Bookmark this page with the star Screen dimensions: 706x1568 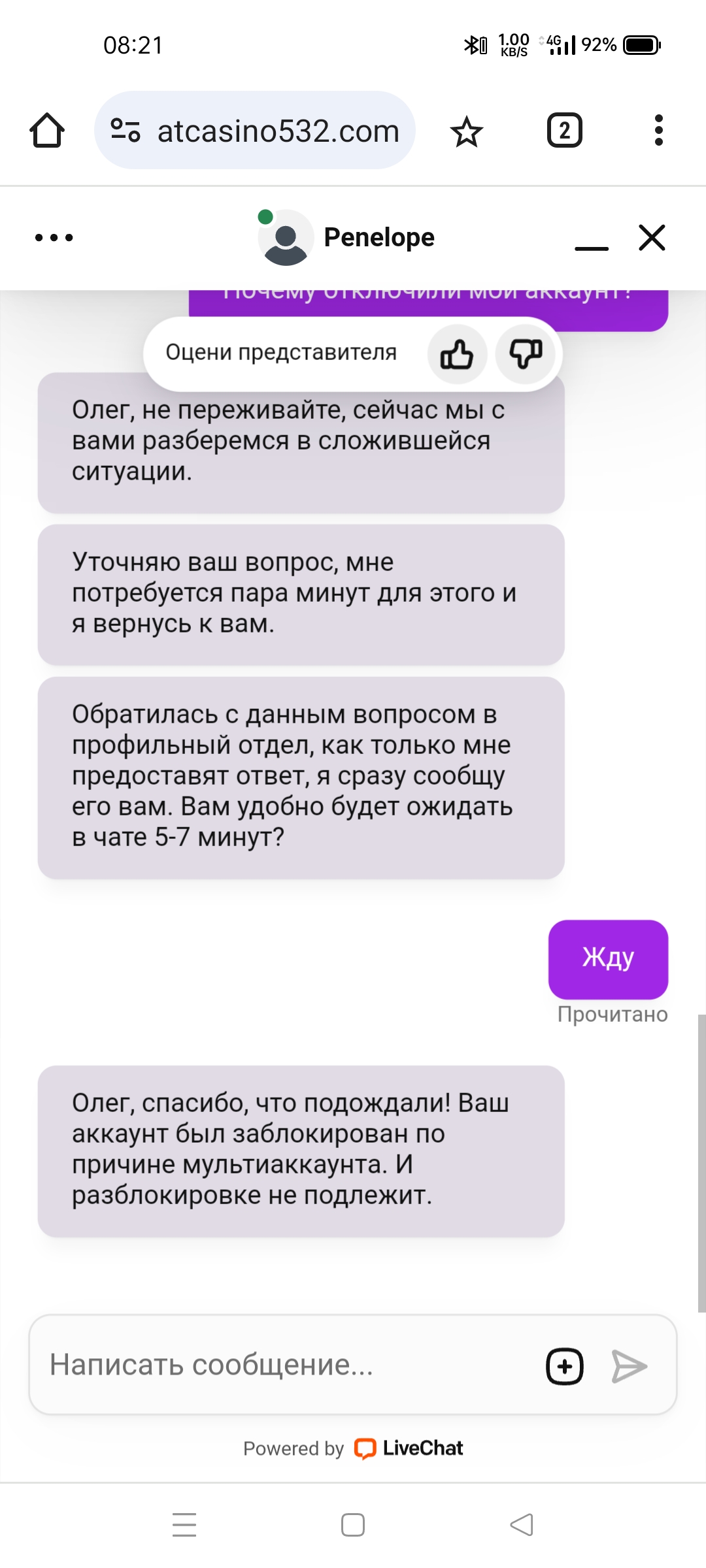(467, 131)
